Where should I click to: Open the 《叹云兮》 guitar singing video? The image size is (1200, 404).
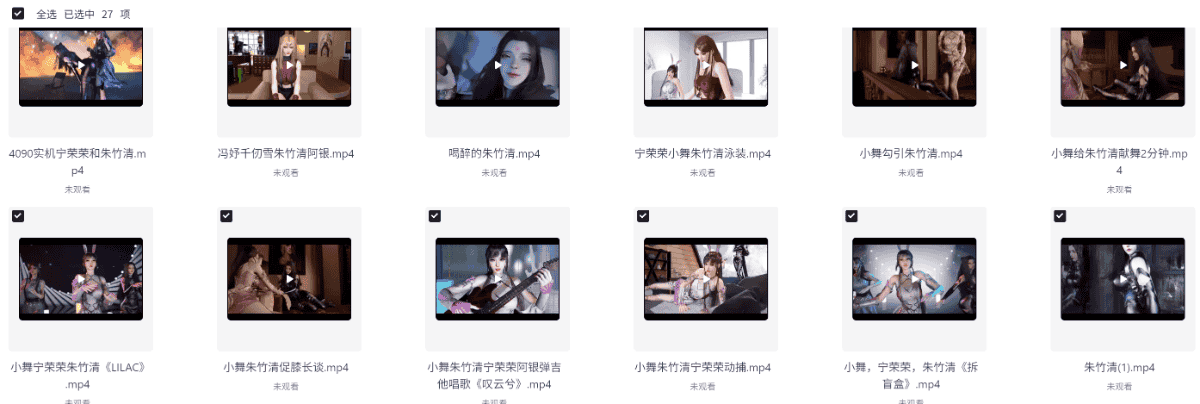tap(497, 279)
